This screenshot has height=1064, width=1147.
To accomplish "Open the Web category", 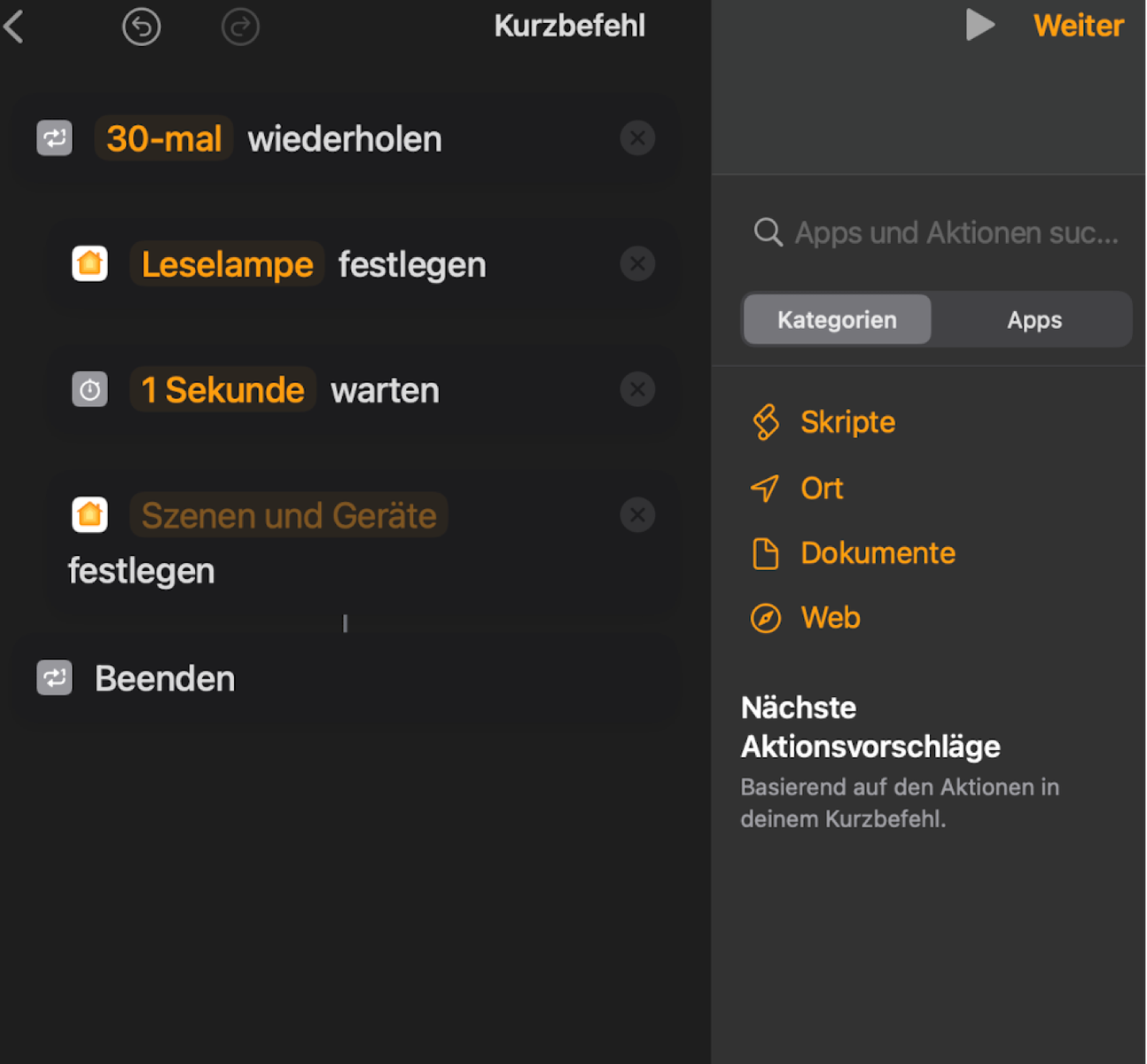I will (830, 618).
